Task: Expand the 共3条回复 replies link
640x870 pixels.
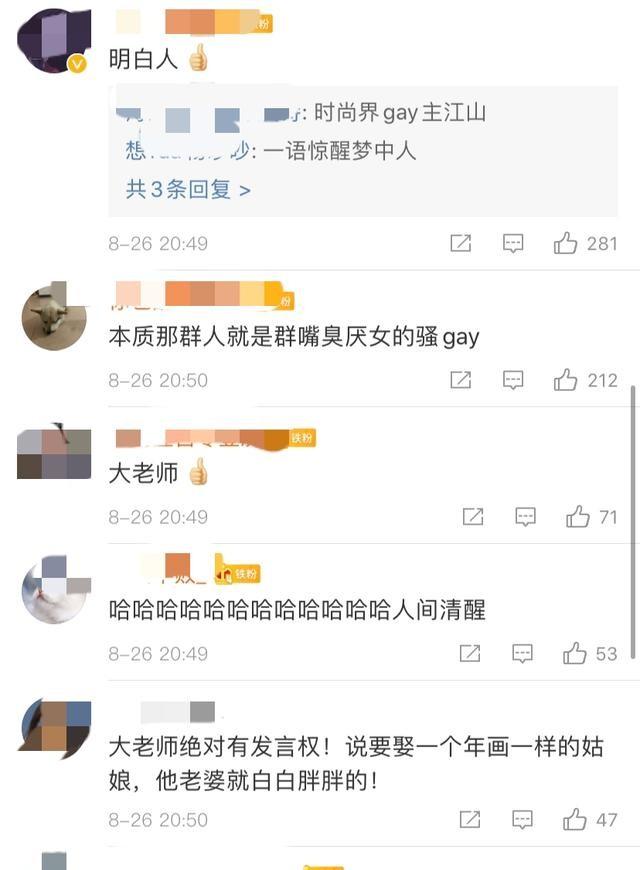Action: point(187,189)
